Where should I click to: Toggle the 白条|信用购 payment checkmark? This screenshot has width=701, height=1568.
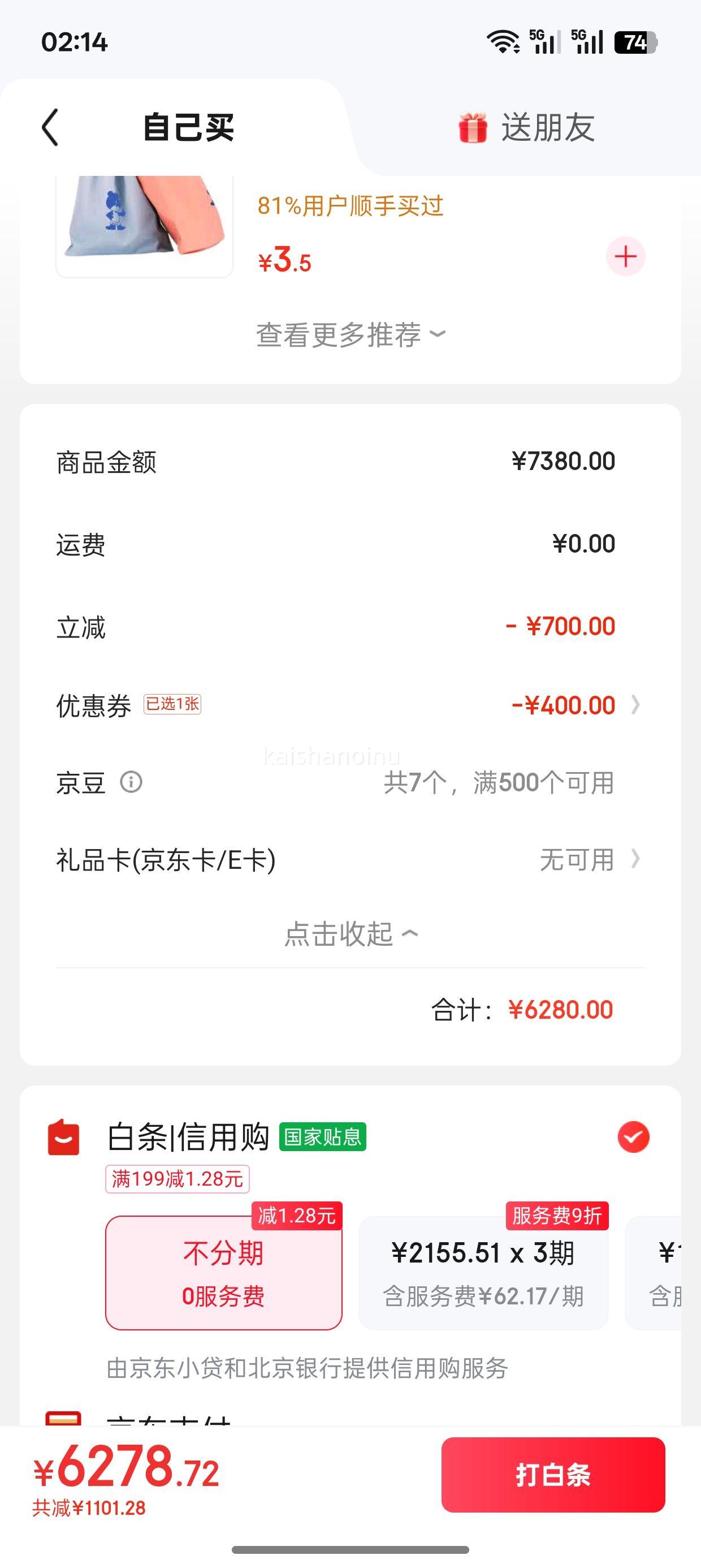[x=633, y=1136]
